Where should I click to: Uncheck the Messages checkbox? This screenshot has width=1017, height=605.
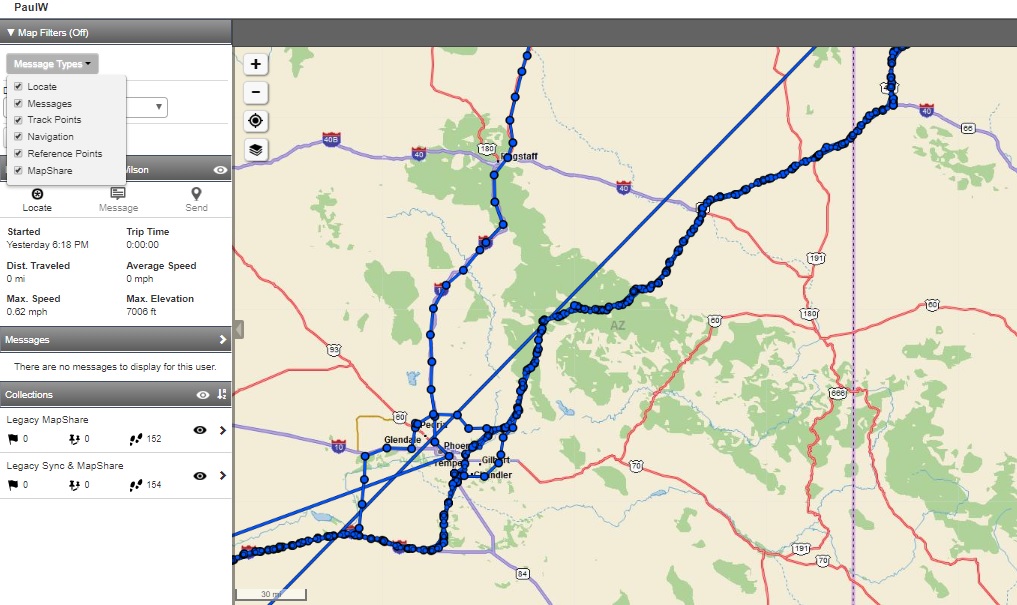pos(18,103)
